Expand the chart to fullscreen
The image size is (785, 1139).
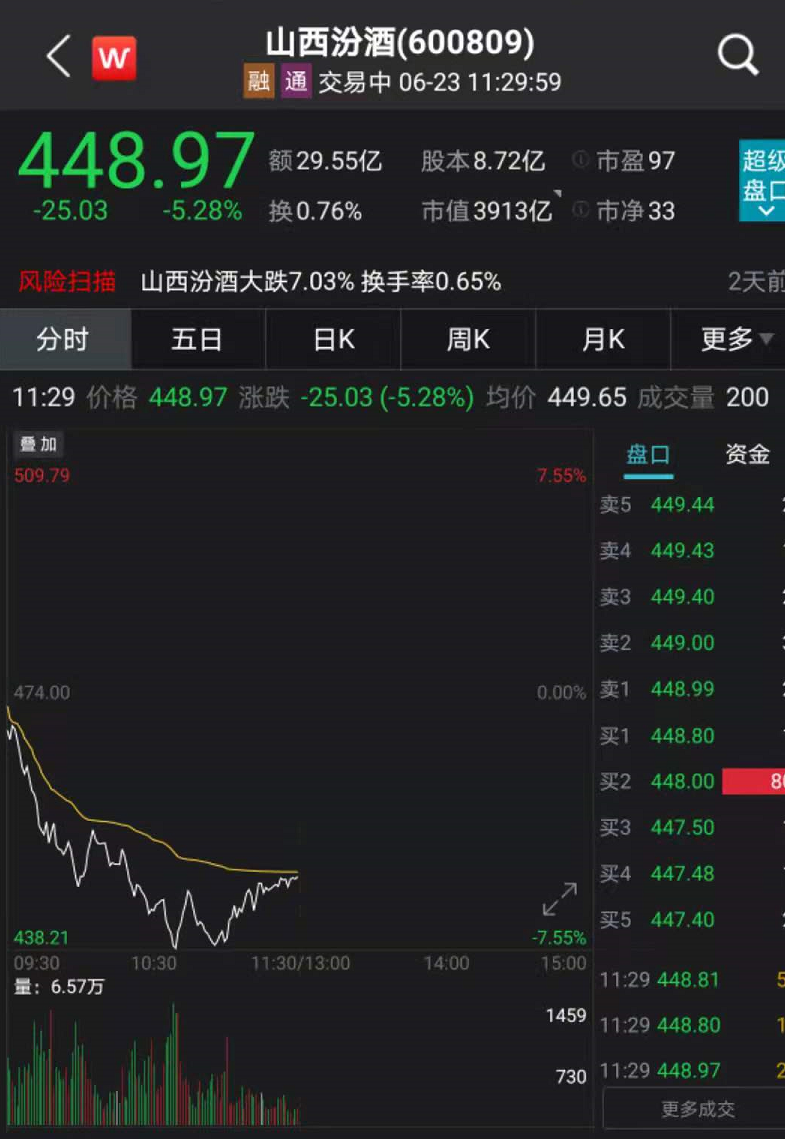560,899
